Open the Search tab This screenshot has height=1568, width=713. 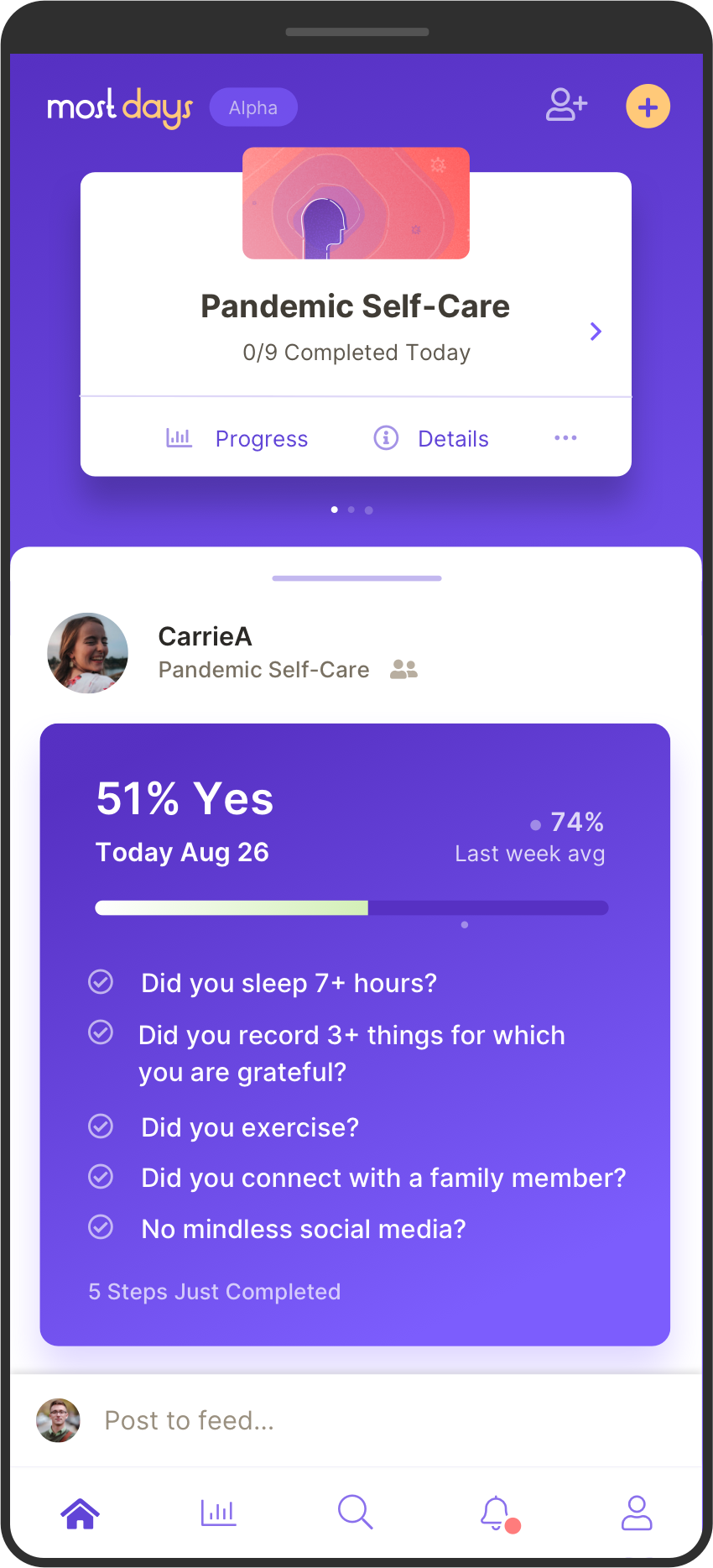[356, 1513]
